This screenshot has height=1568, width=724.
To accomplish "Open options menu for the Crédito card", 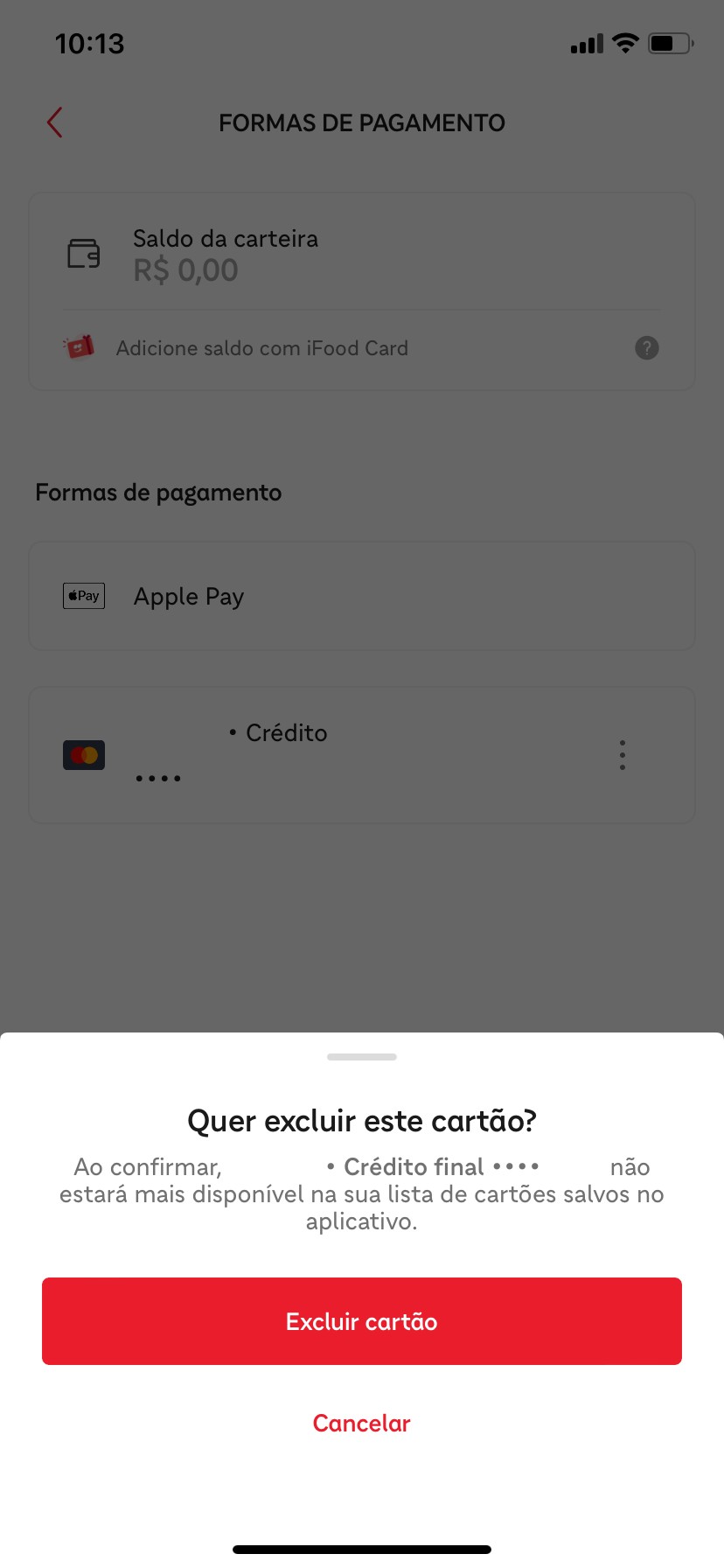I will 623,754.
